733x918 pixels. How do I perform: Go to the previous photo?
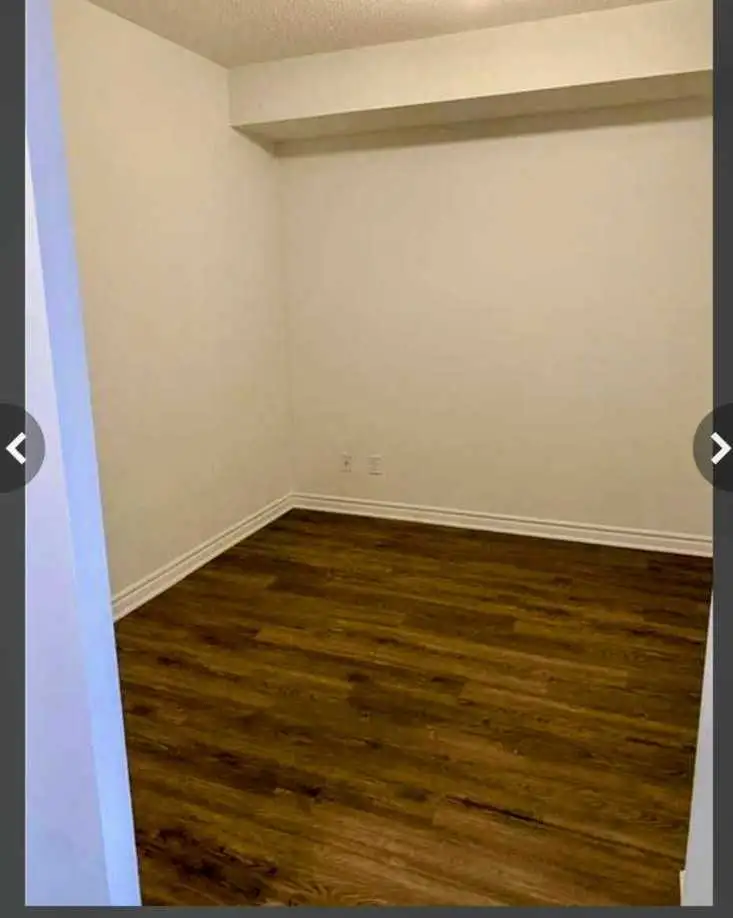17,448
